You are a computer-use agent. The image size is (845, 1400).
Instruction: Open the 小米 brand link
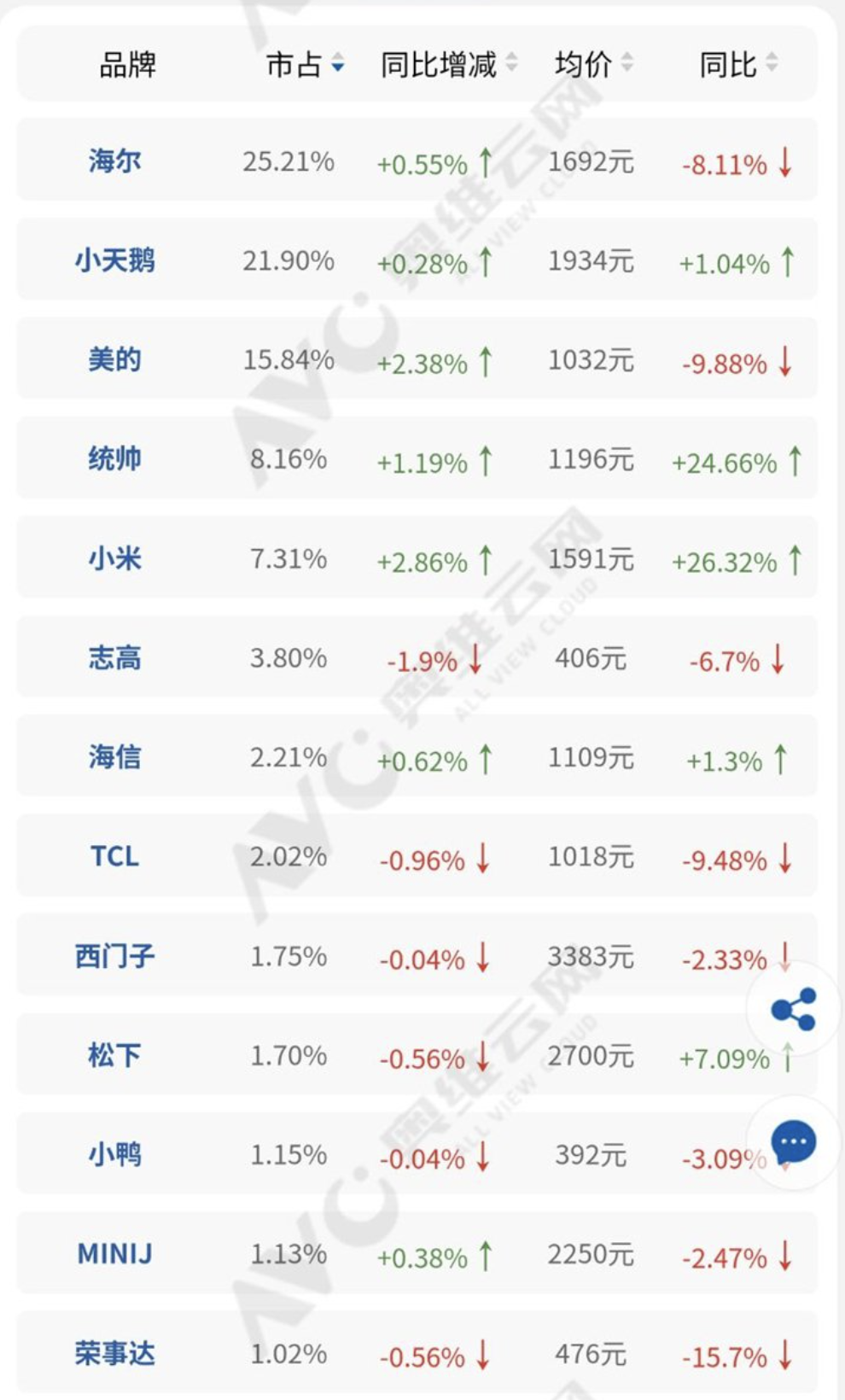point(114,558)
